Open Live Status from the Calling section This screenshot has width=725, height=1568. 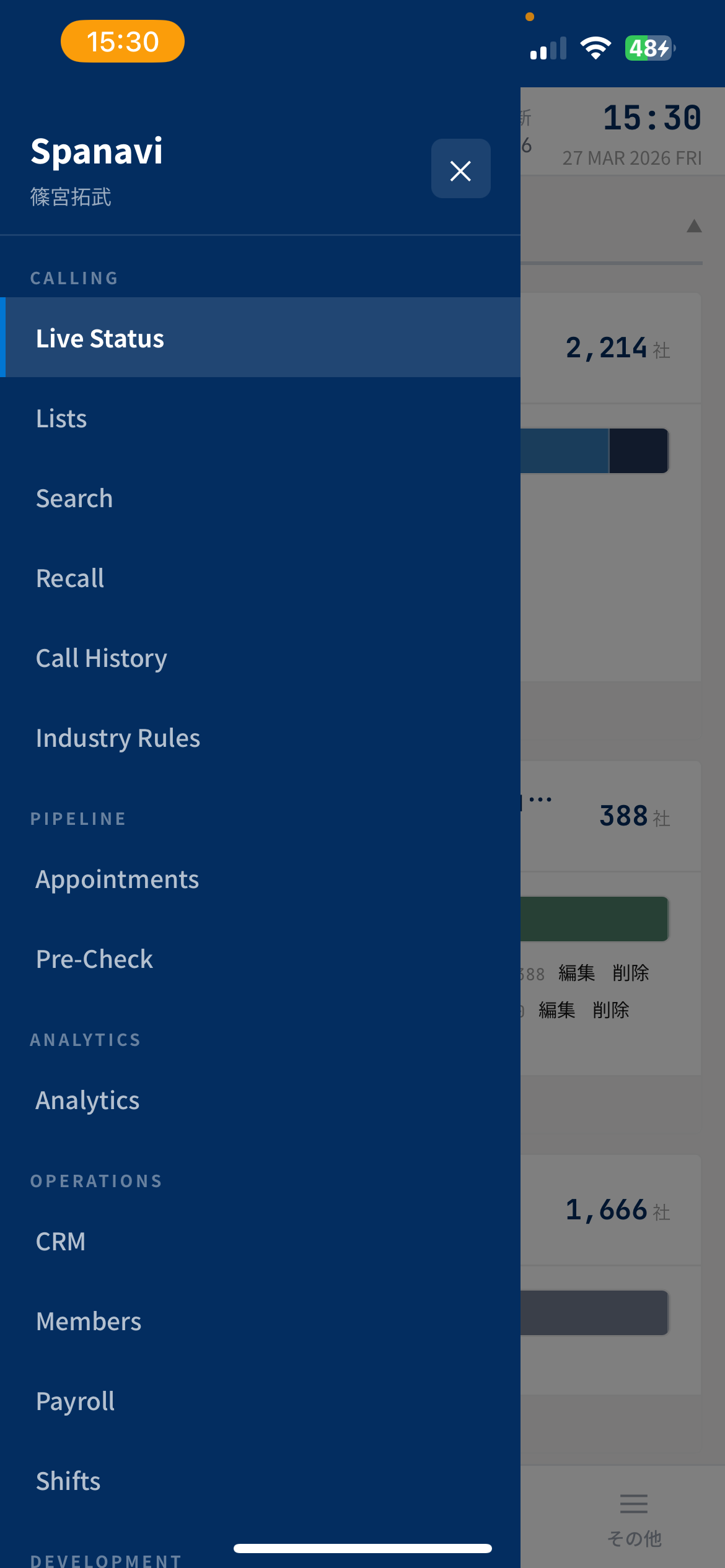click(x=100, y=338)
